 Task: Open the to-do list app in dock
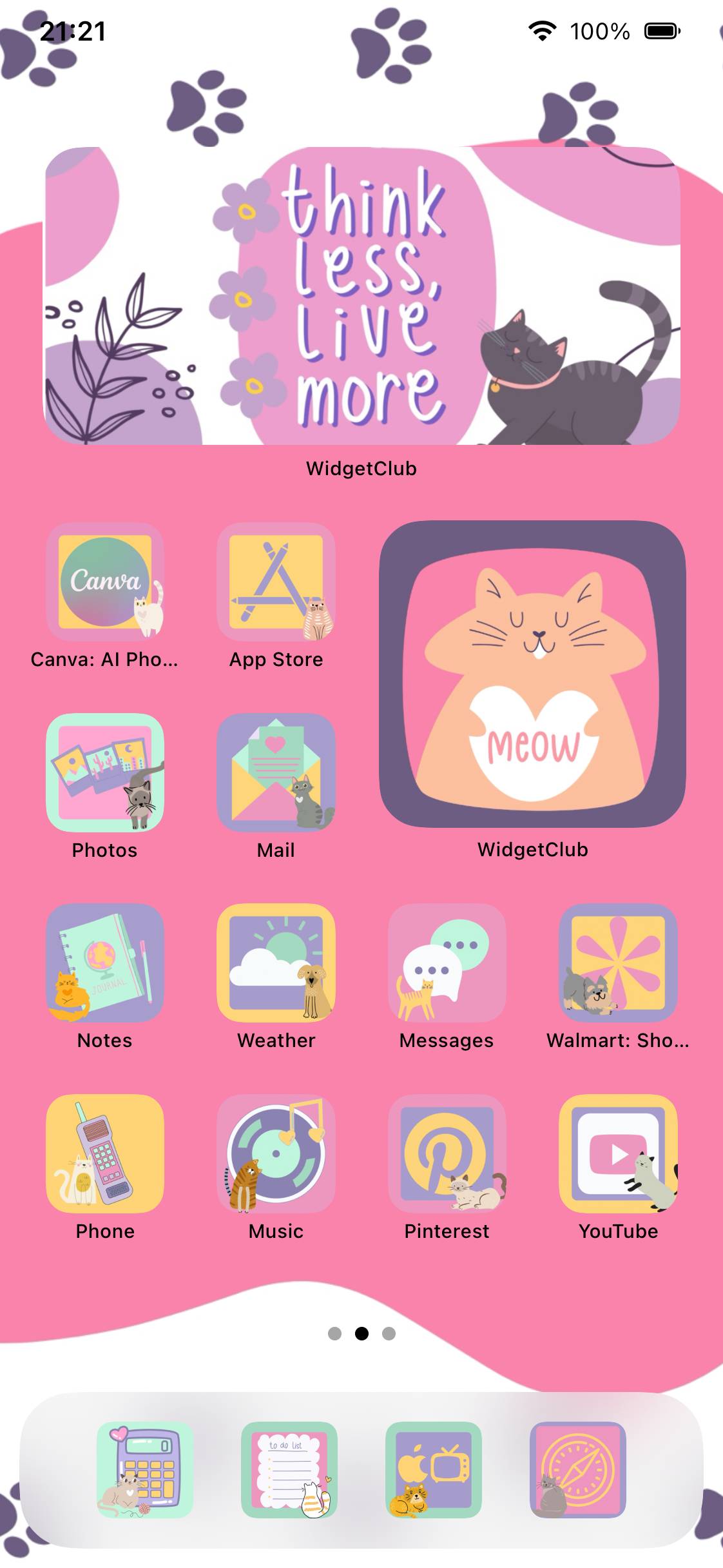[x=289, y=1470]
